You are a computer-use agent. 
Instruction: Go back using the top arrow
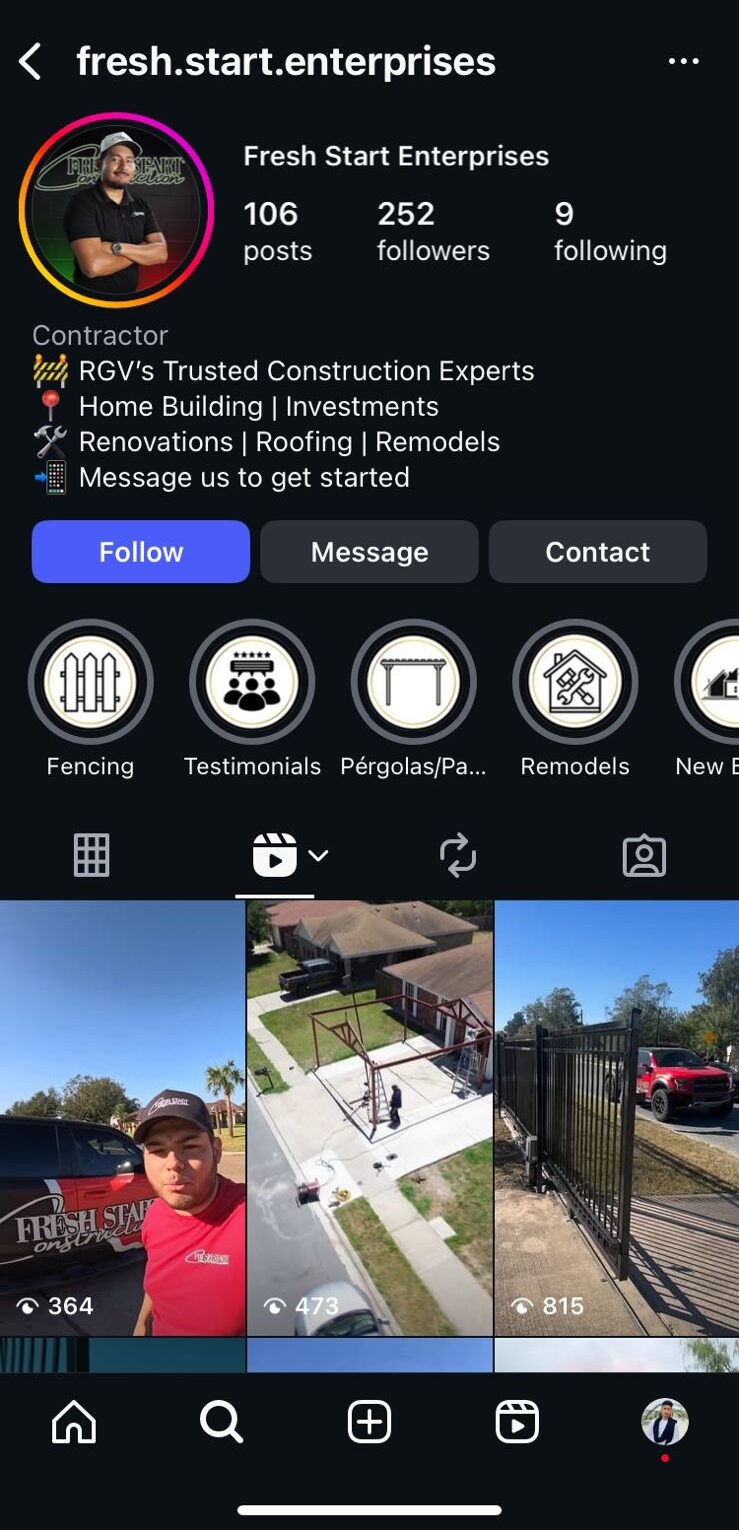tap(30, 62)
